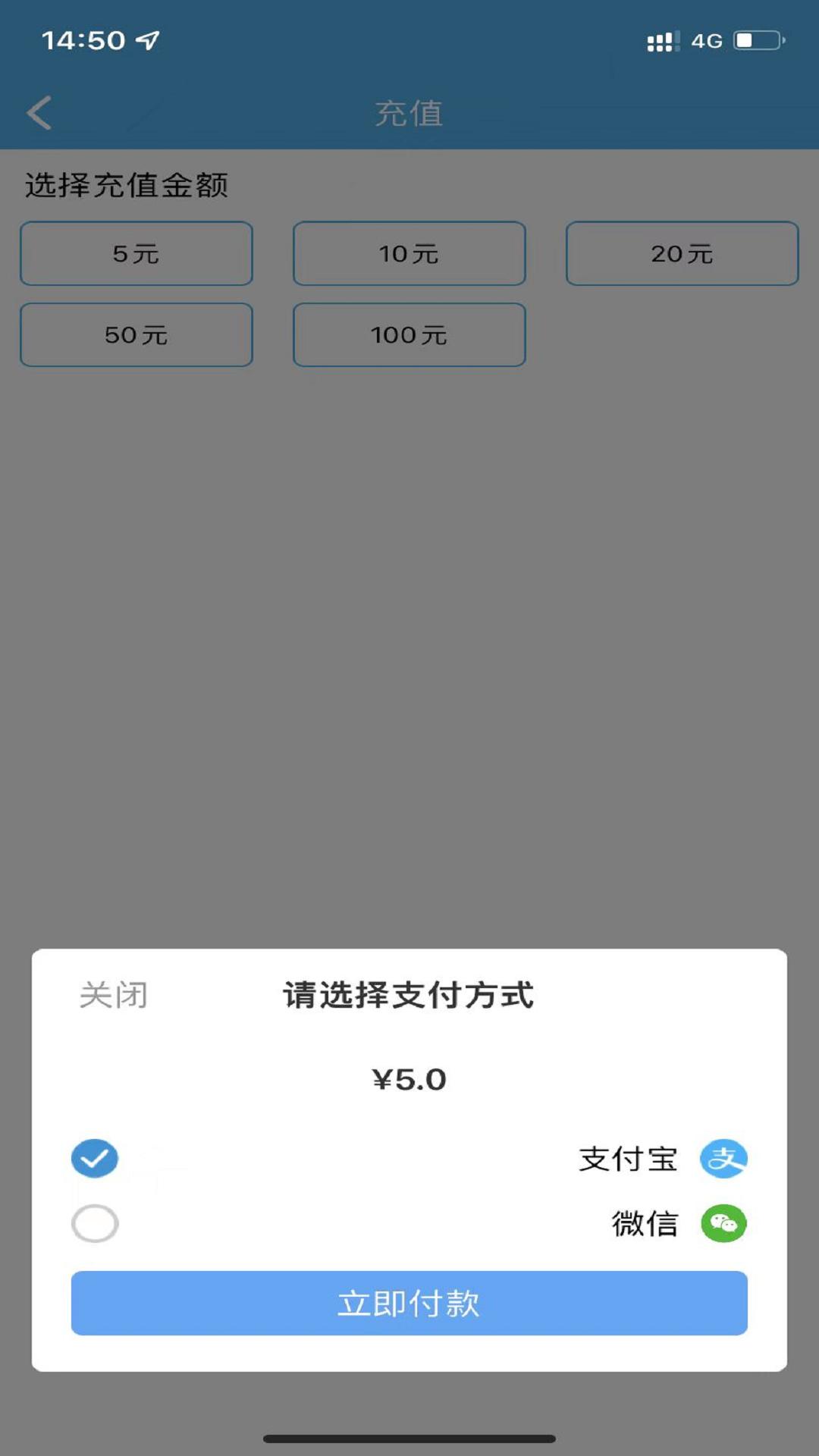Viewport: 819px width, 1456px height.
Task: Click the WeChat (微信) payment icon
Action: click(x=724, y=1223)
